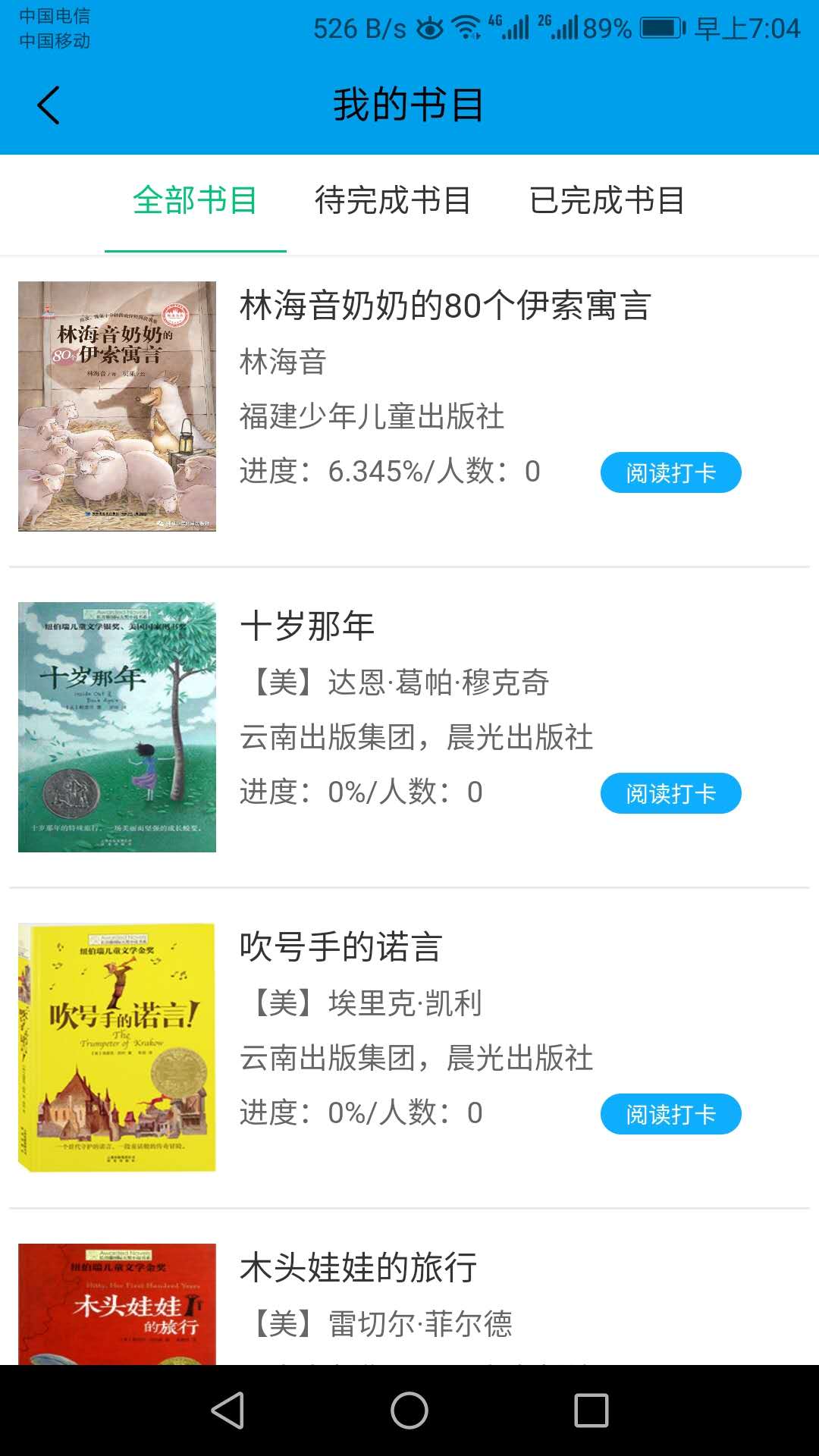The width and height of the screenshot is (819, 1456).
Task: Tap 阅读打卡 for 吹号手的诺言
Action: click(x=670, y=1114)
